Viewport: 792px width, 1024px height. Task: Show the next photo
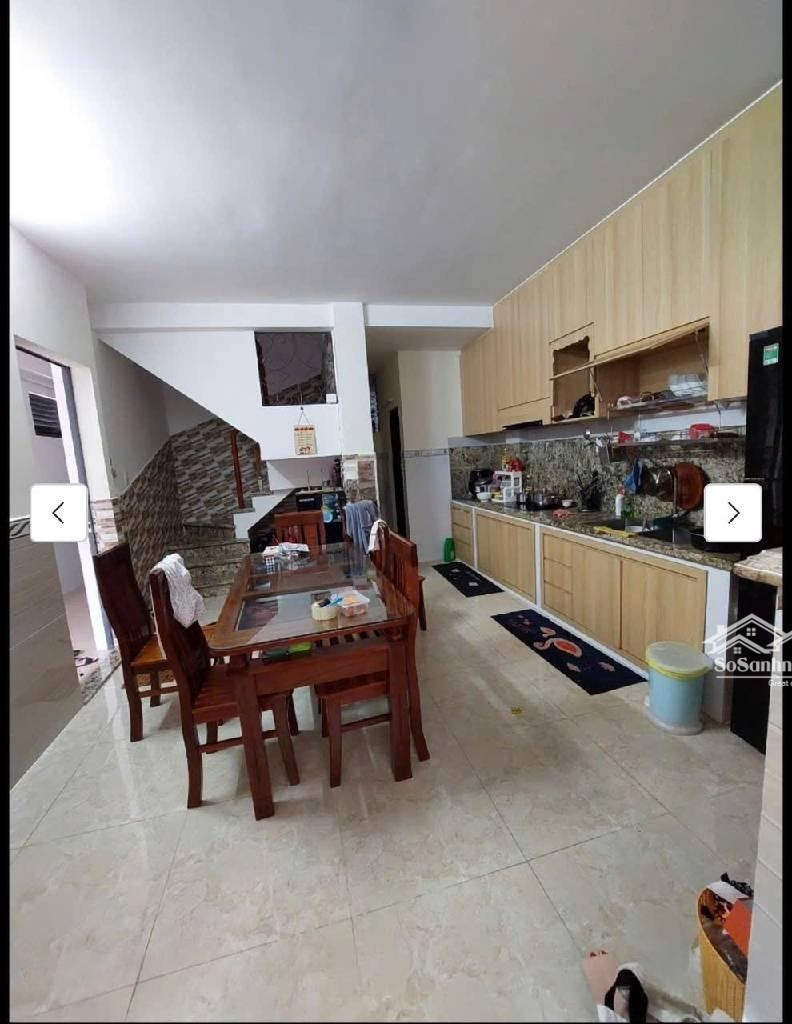point(733,513)
